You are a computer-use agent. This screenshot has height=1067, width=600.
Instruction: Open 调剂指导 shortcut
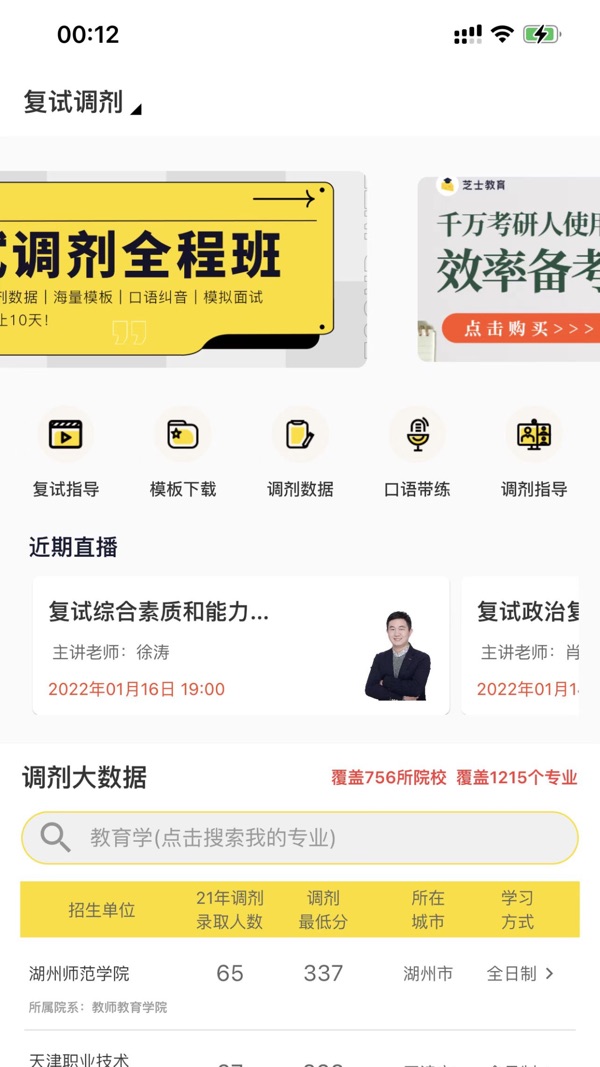coord(534,453)
